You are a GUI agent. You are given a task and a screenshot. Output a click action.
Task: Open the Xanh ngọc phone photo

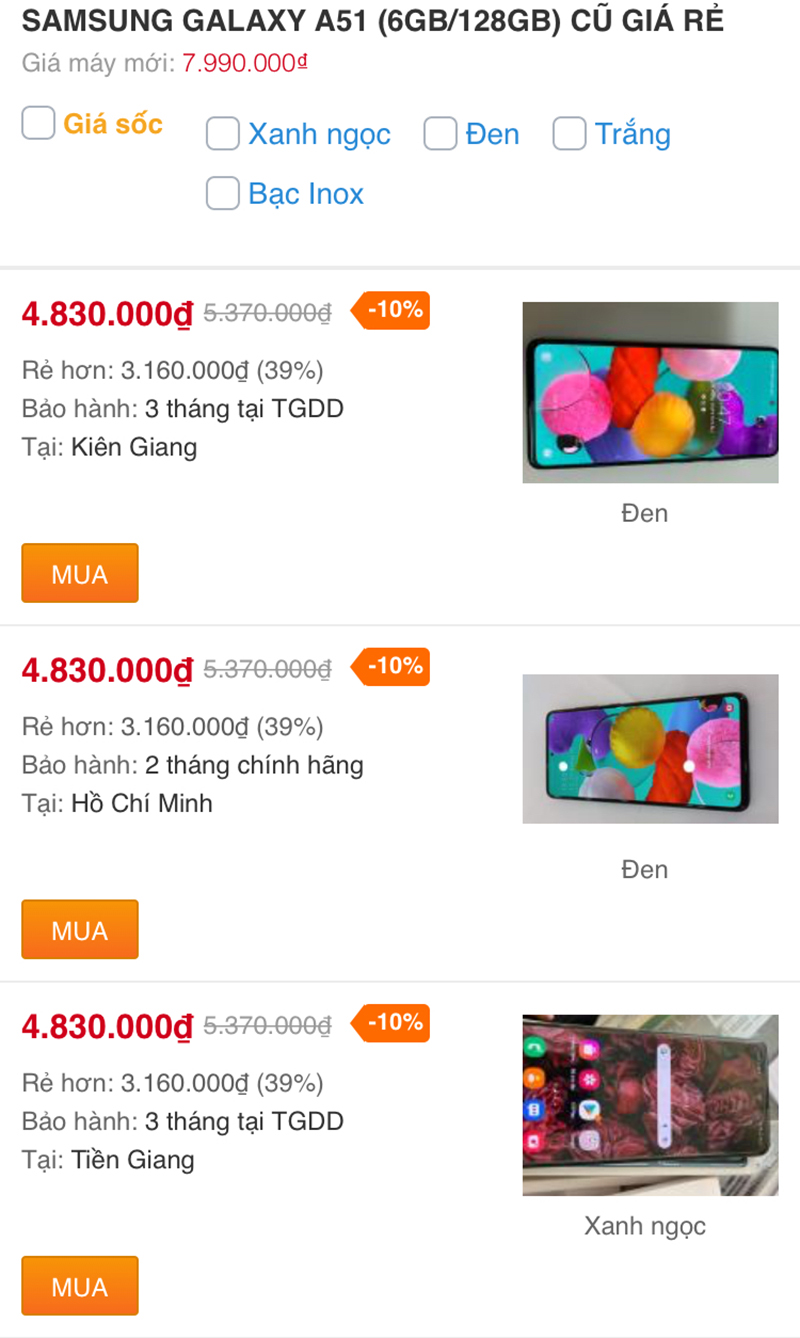(650, 1104)
